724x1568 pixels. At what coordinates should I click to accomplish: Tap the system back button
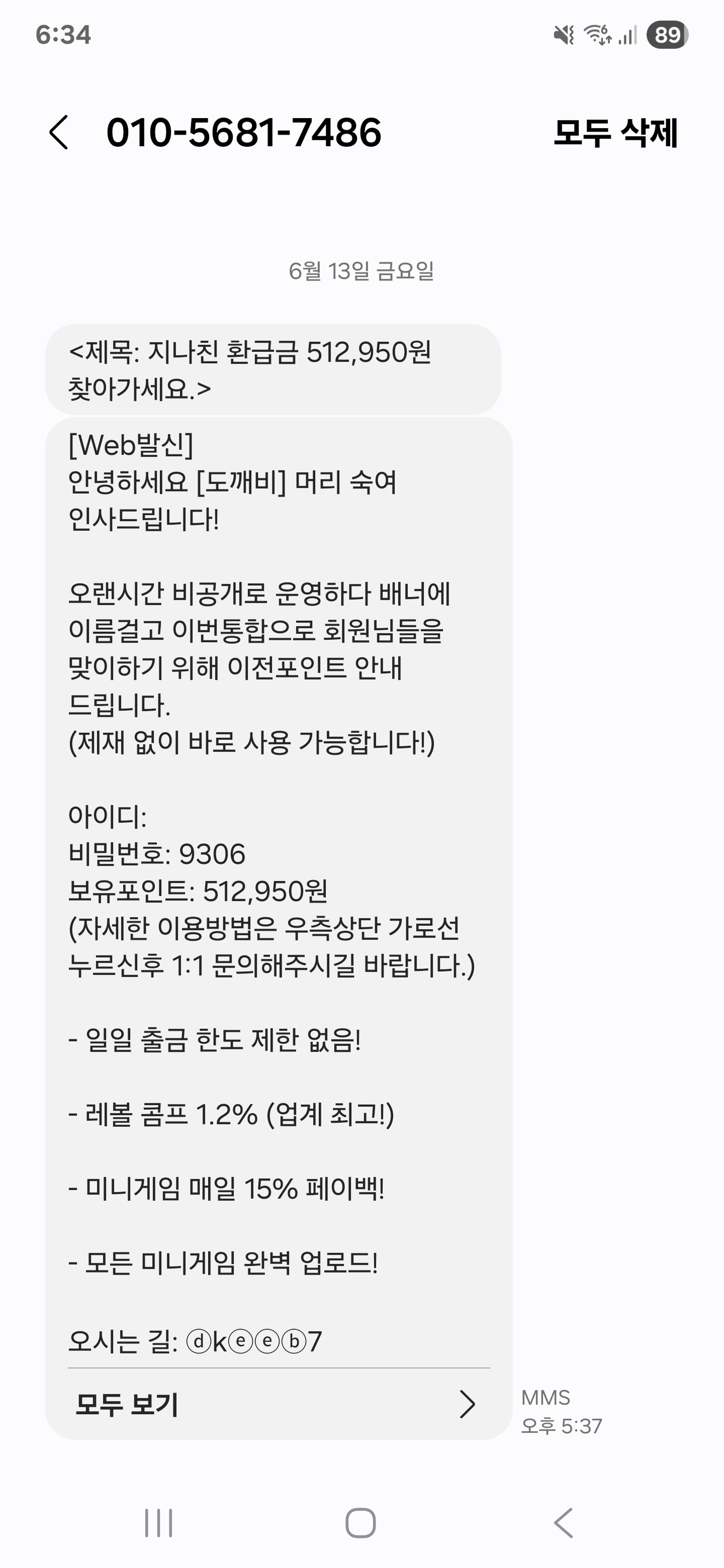563,1523
